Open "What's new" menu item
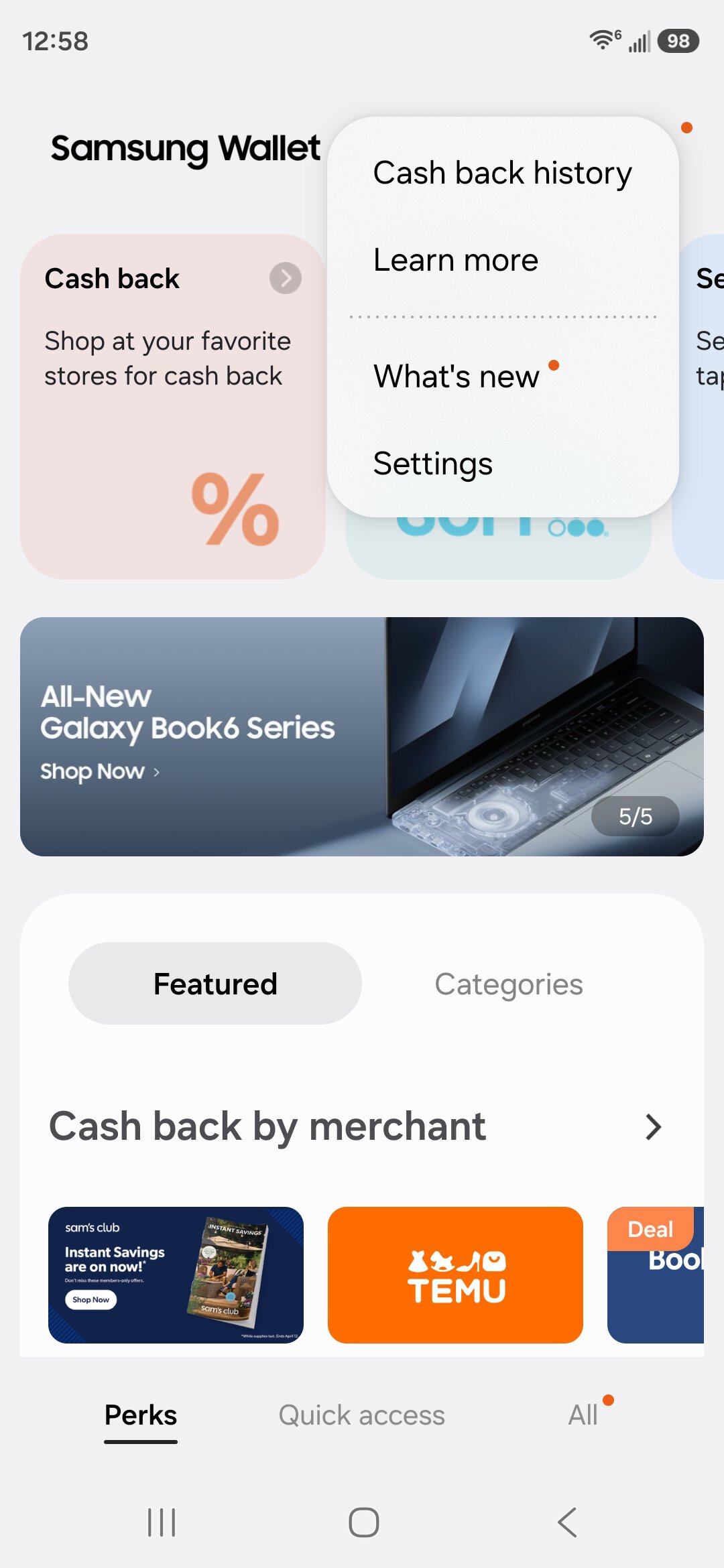The width and height of the screenshot is (724, 1568). [455, 377]
